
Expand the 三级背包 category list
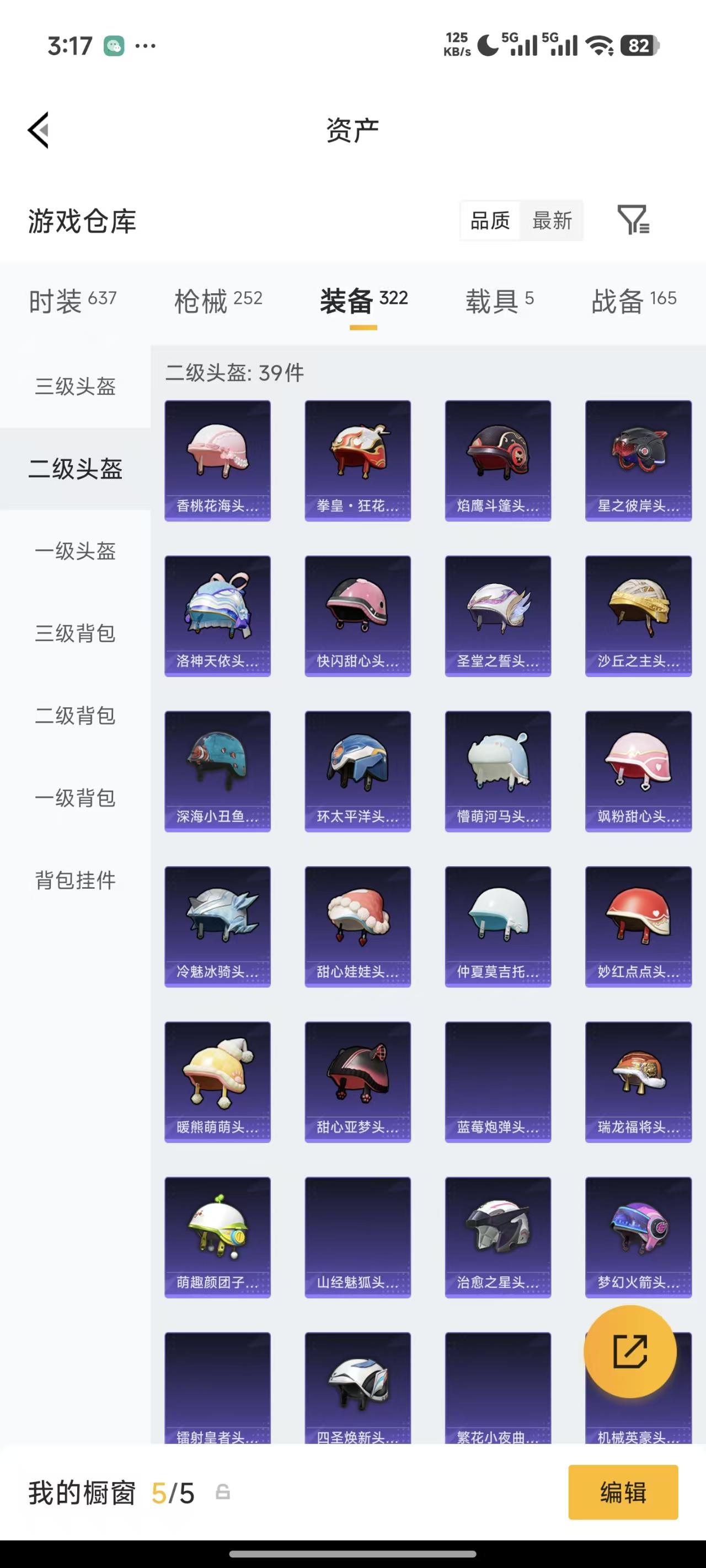(74, 634)
